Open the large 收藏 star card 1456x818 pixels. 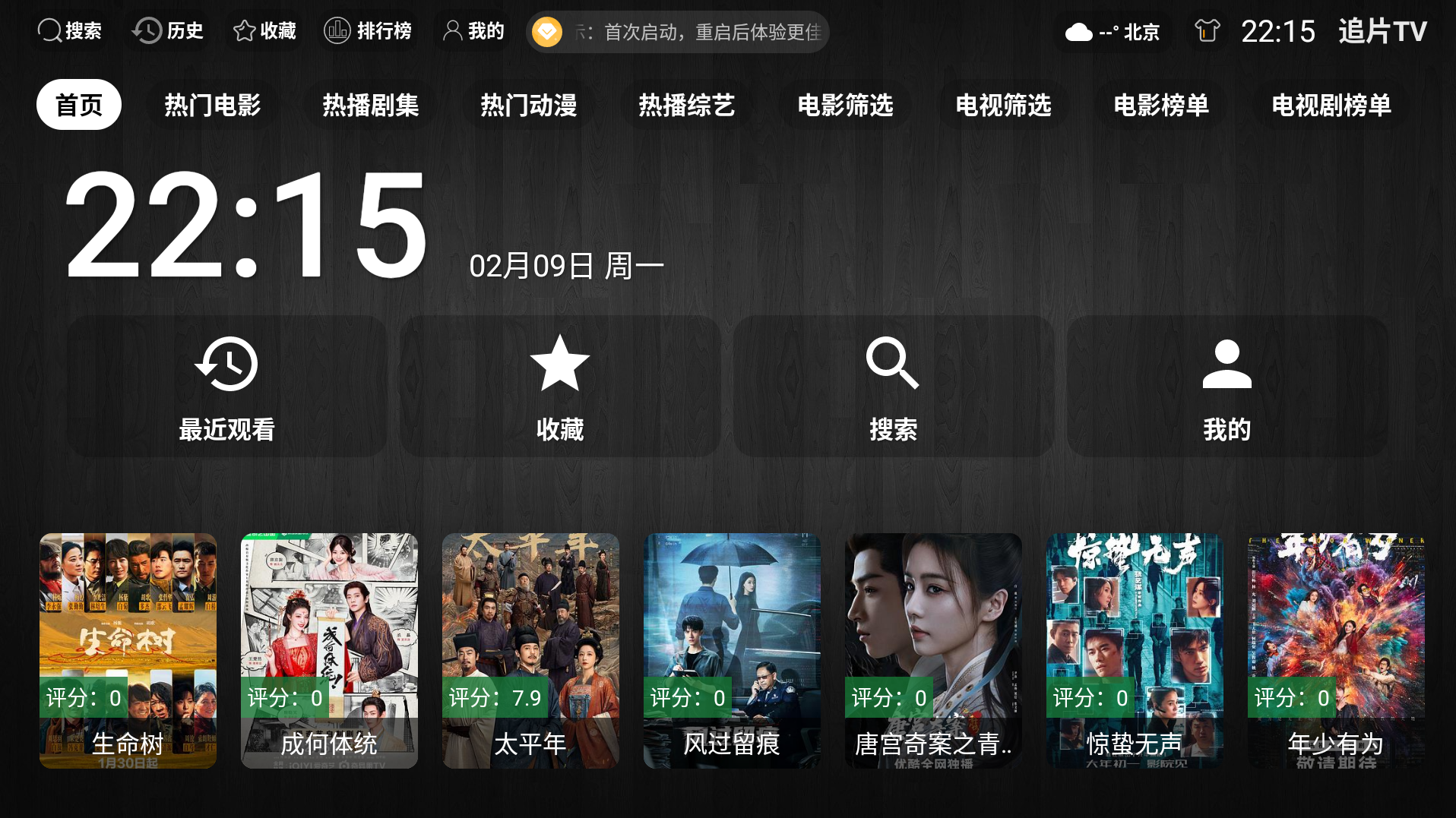[560, 387]
